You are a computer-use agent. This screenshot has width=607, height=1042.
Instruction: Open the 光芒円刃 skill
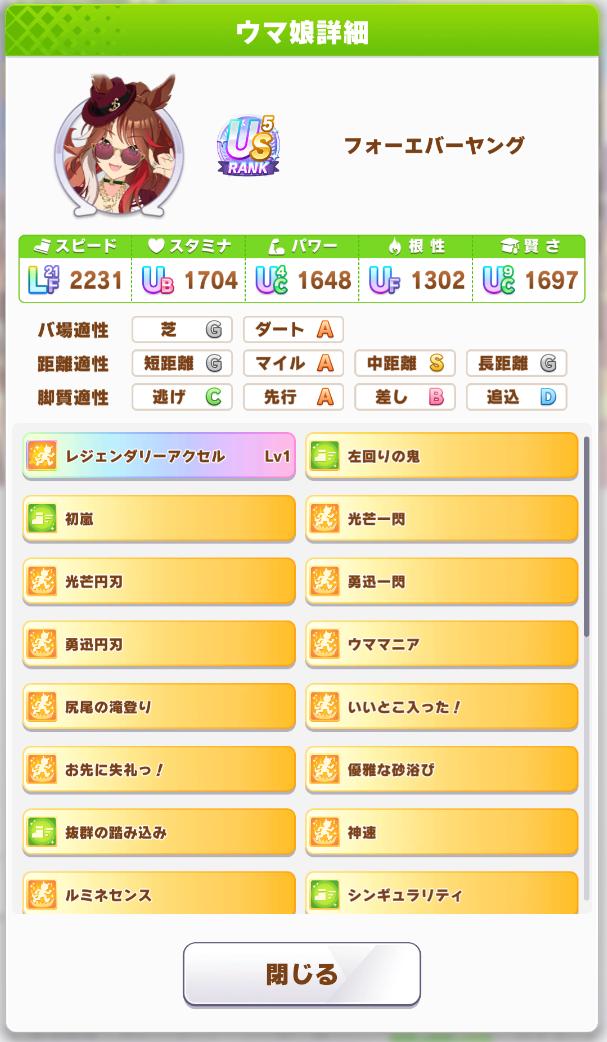[x=159, y=582]
